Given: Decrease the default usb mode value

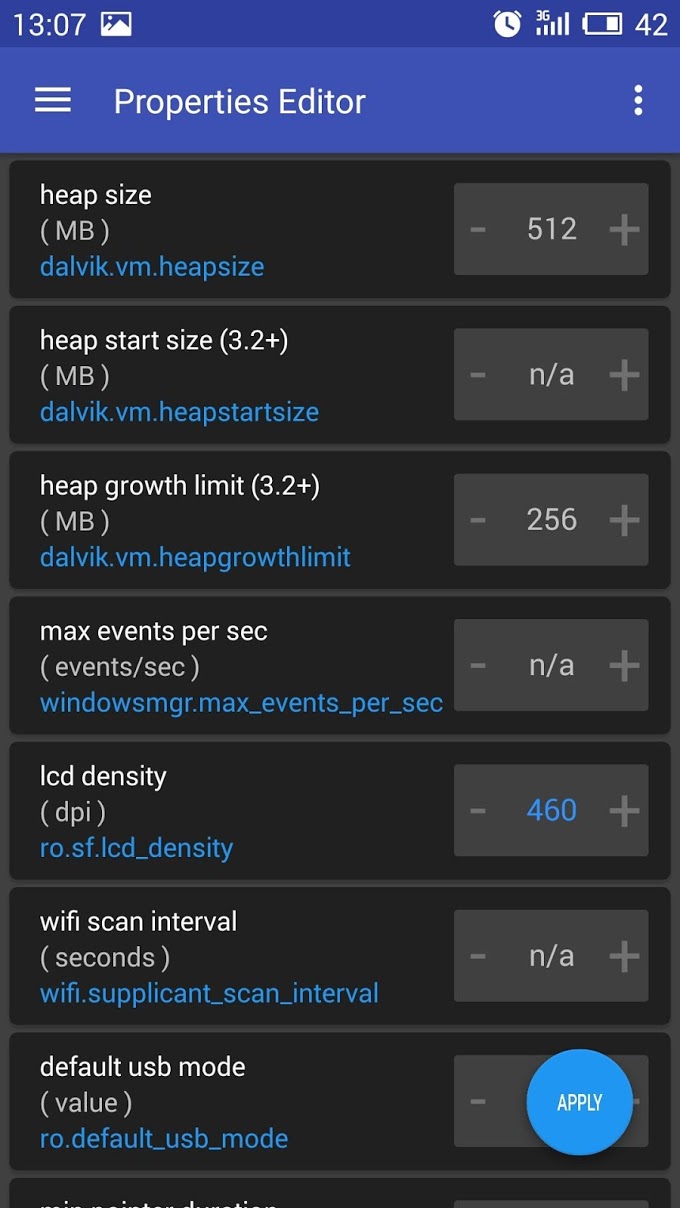Looking at the screenshot, I should pos(478,1101).
